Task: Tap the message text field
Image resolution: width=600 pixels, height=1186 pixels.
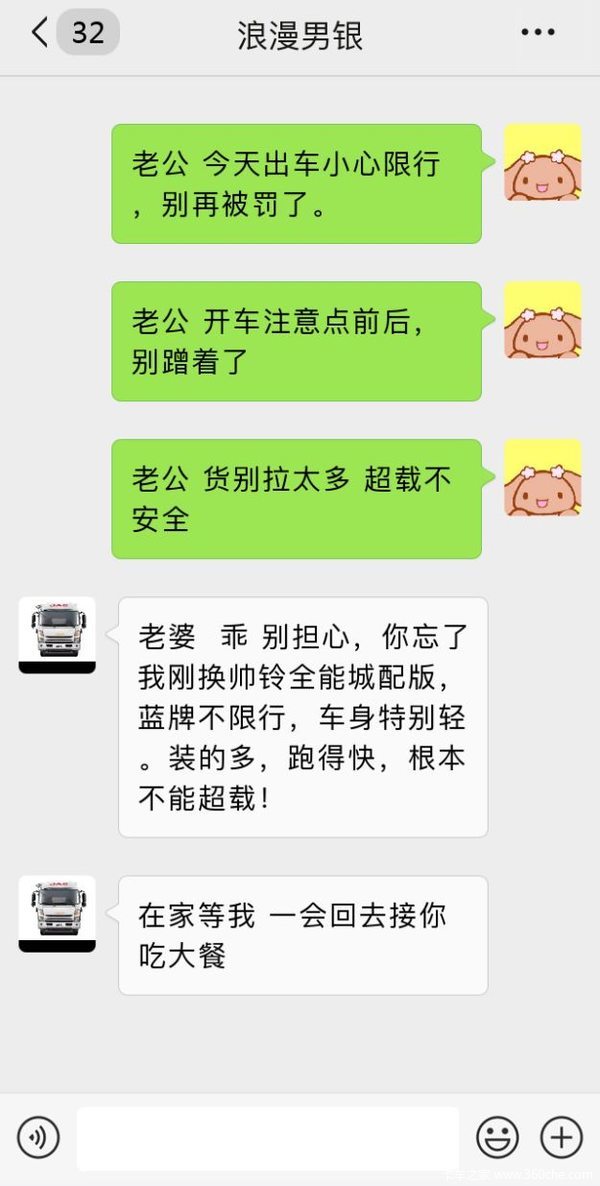Action: (268, 1137)
